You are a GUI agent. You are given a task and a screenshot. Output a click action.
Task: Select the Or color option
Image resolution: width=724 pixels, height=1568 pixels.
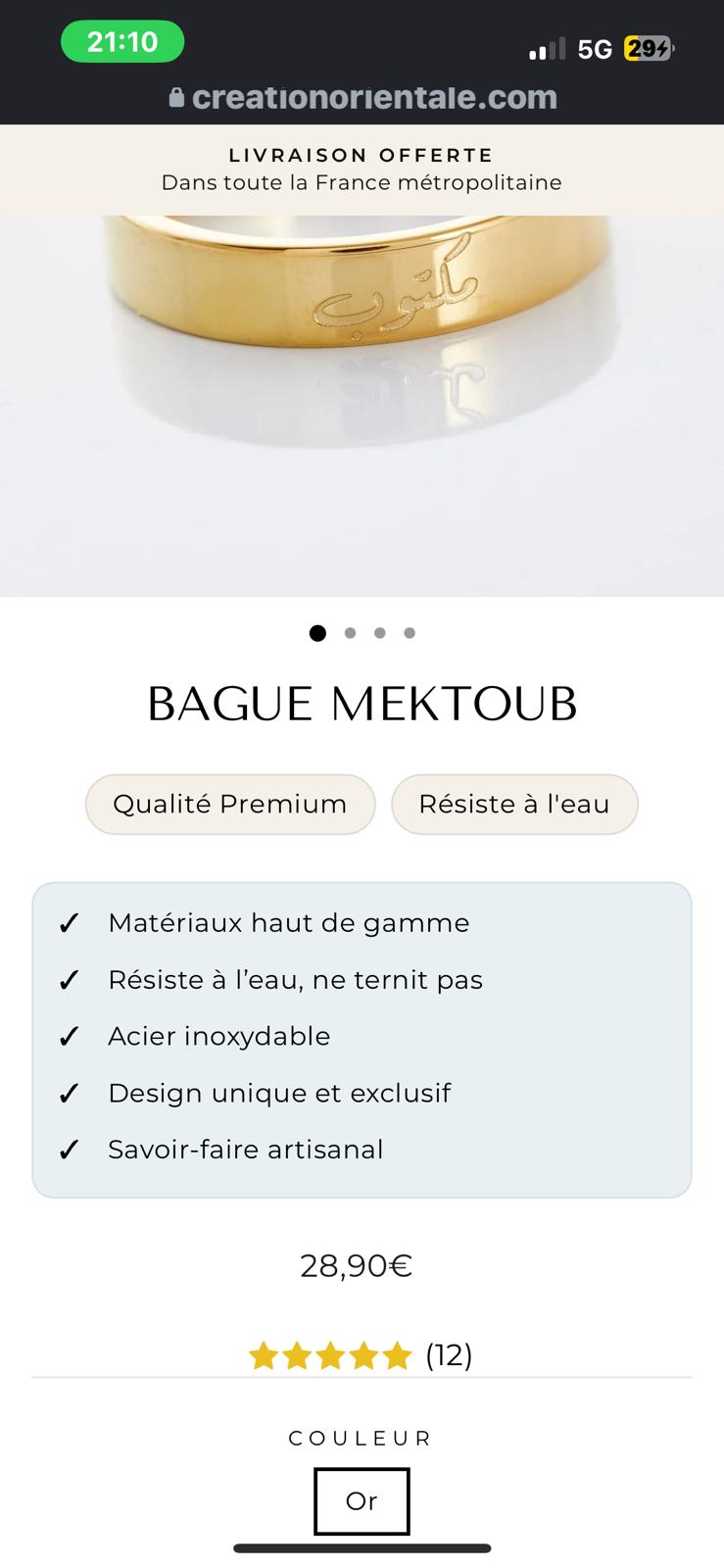362,1501
